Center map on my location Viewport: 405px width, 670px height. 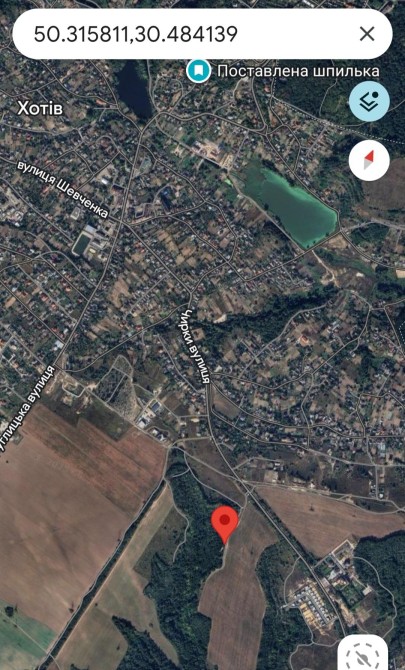(362, 654)
